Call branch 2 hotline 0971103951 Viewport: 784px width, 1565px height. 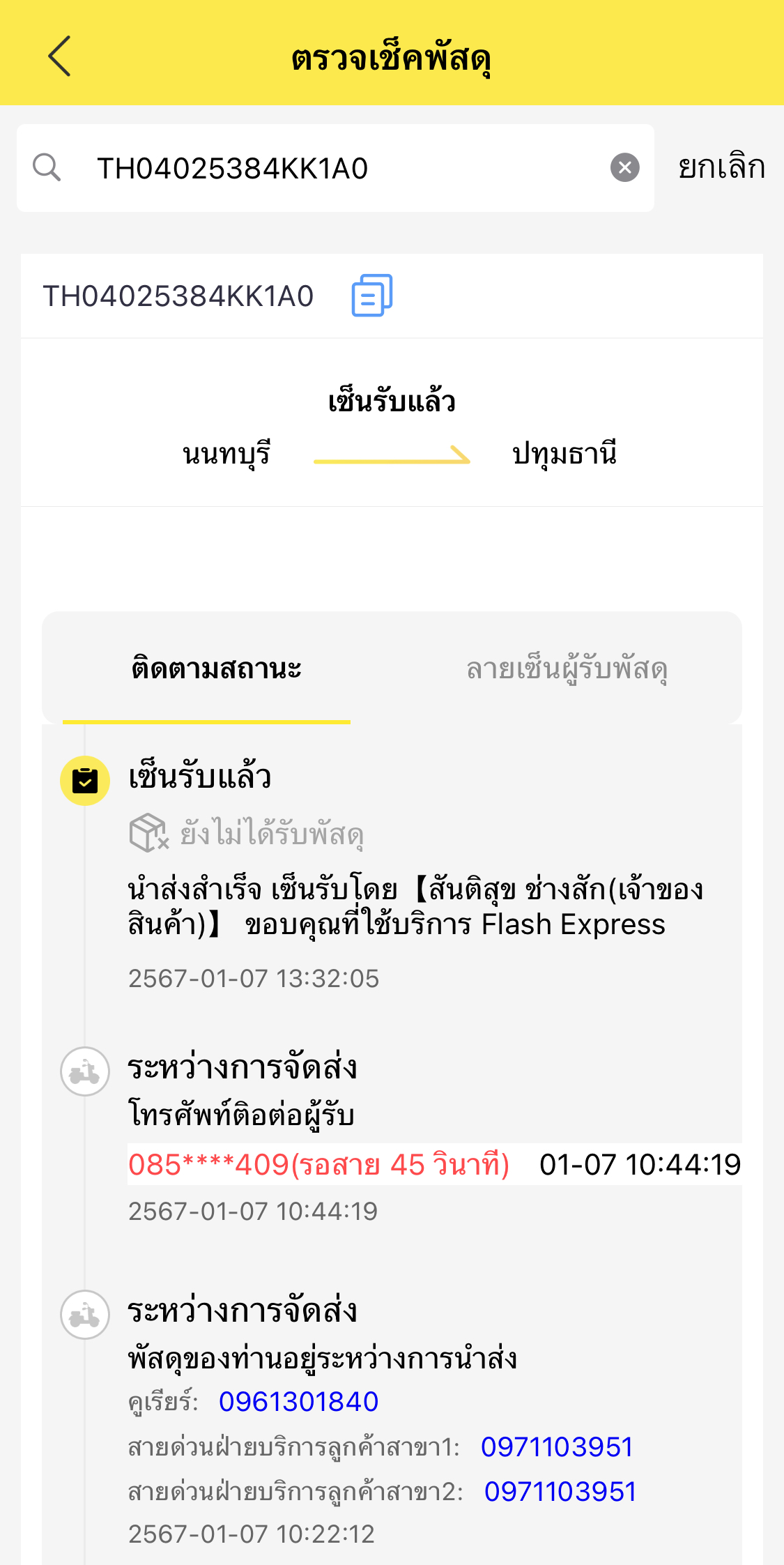(x=560, y=1492)
